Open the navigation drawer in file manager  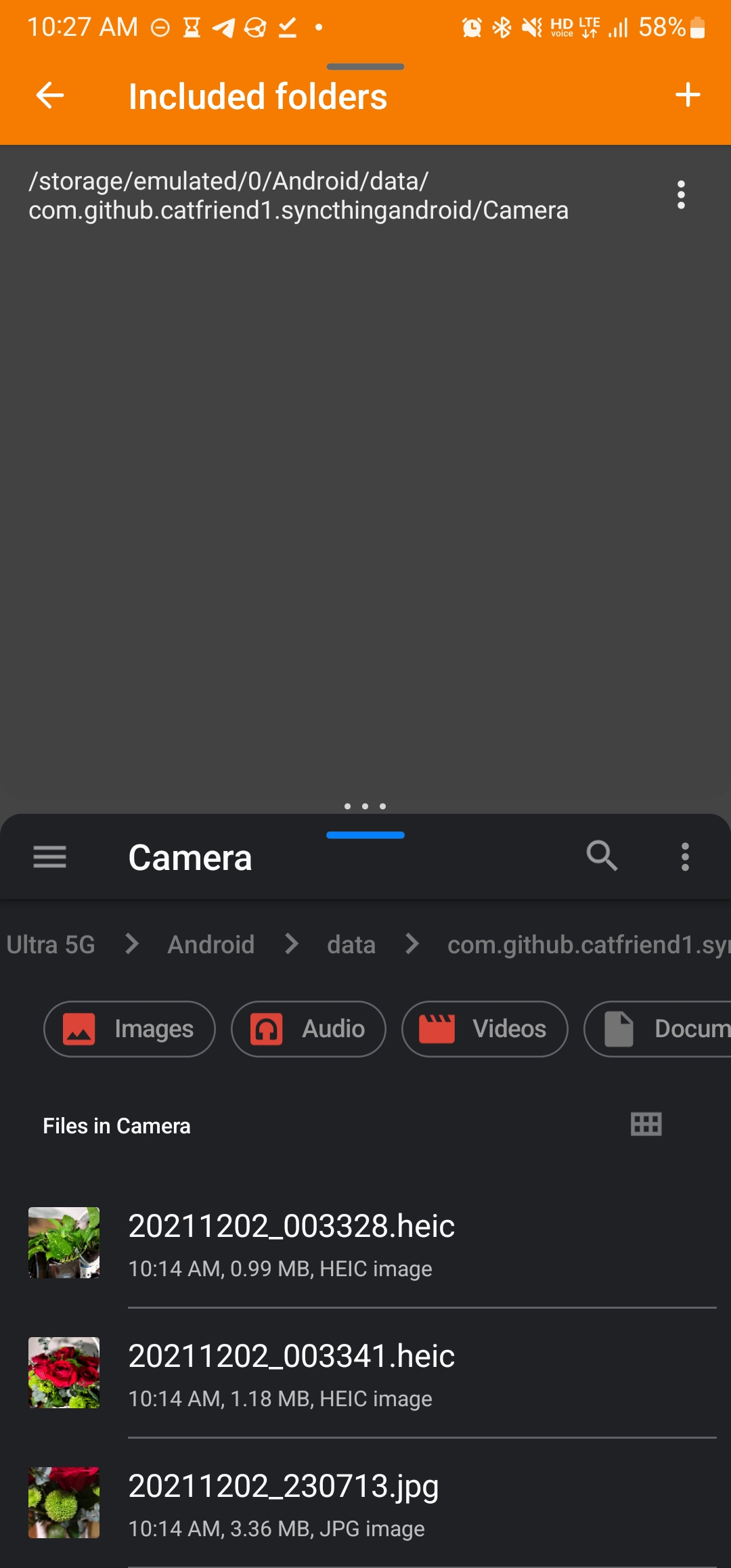tap(49, 856)
